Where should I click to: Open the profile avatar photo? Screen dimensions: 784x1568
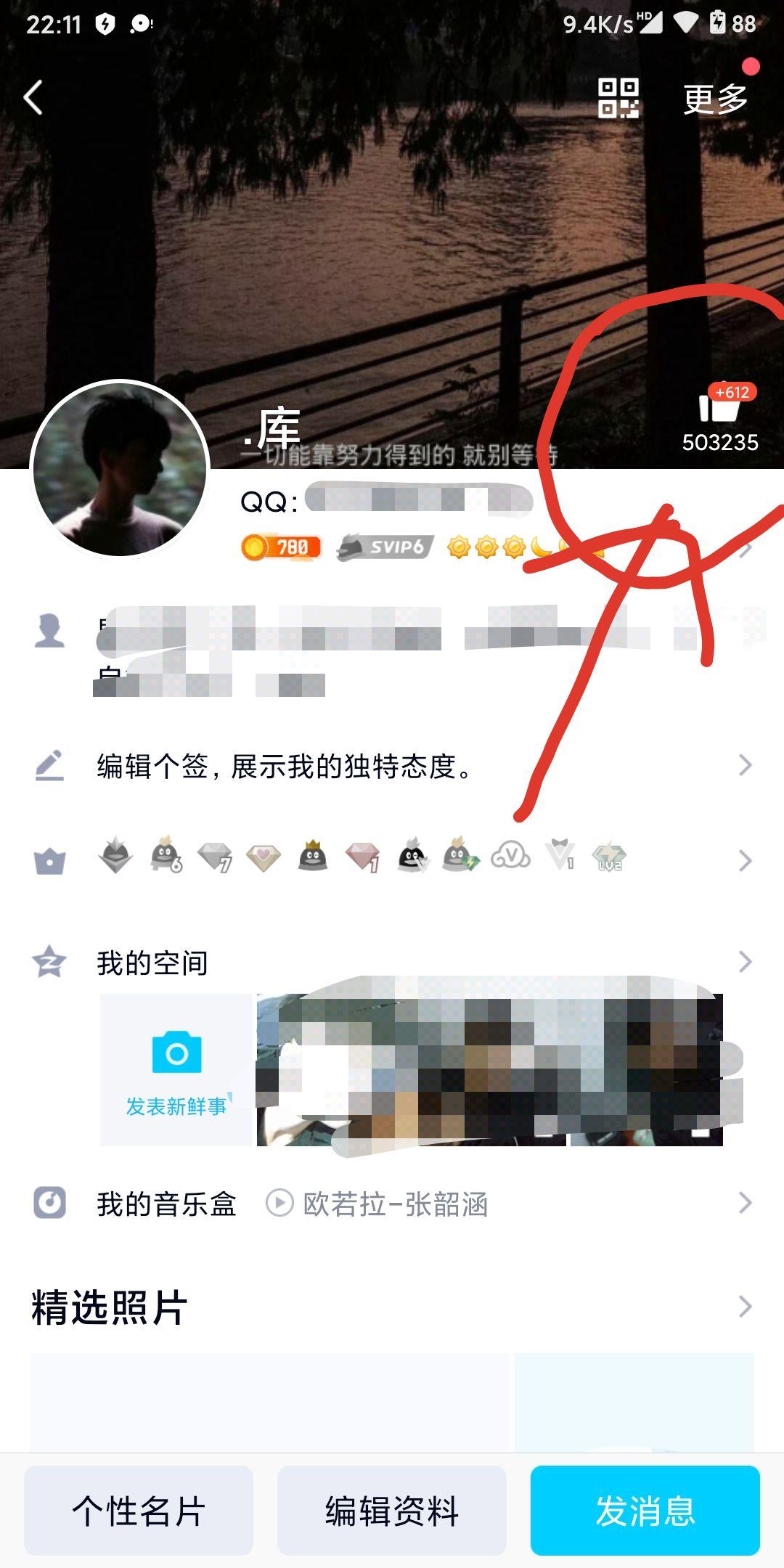121,470
